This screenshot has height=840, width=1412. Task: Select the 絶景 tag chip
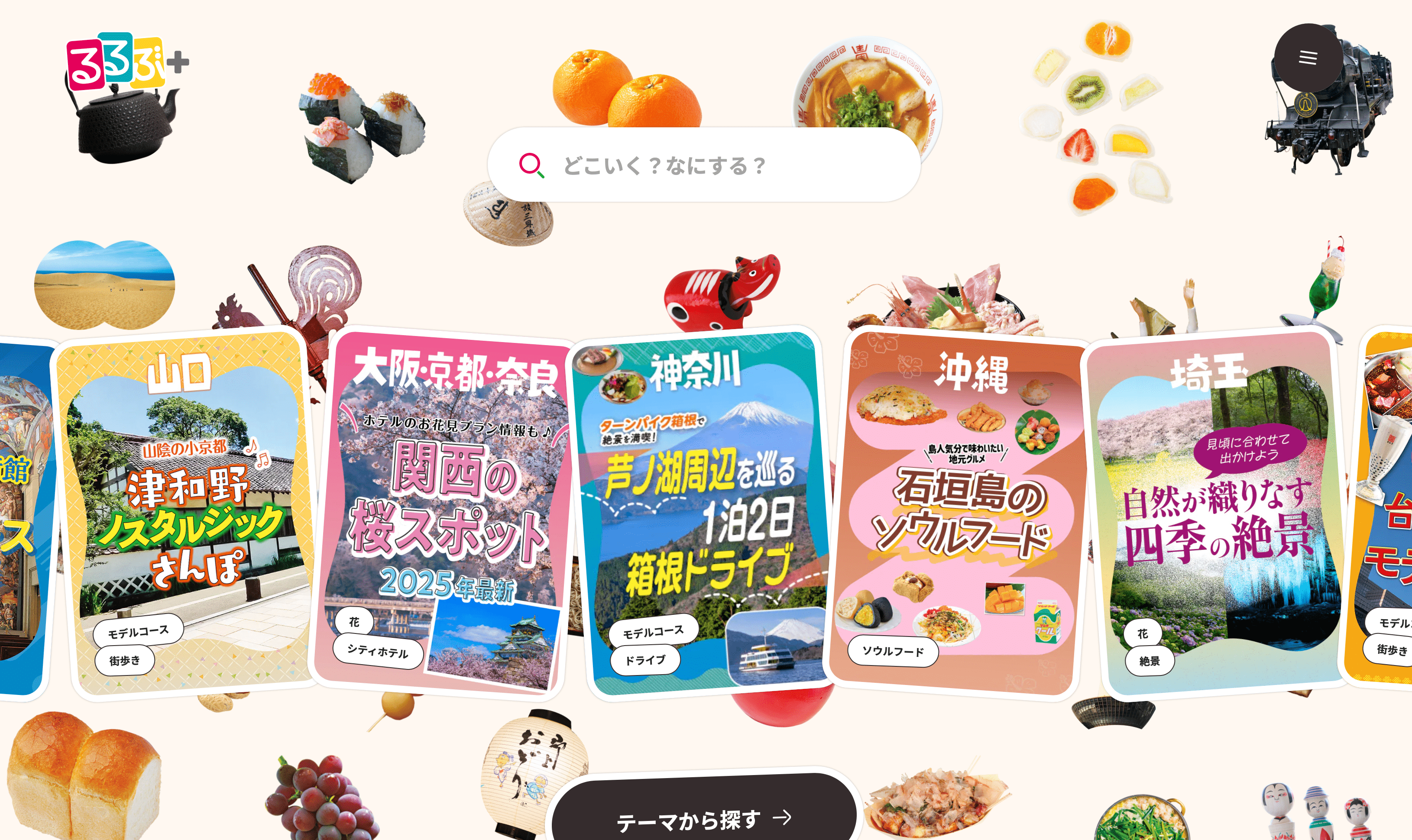[1149, 661]
